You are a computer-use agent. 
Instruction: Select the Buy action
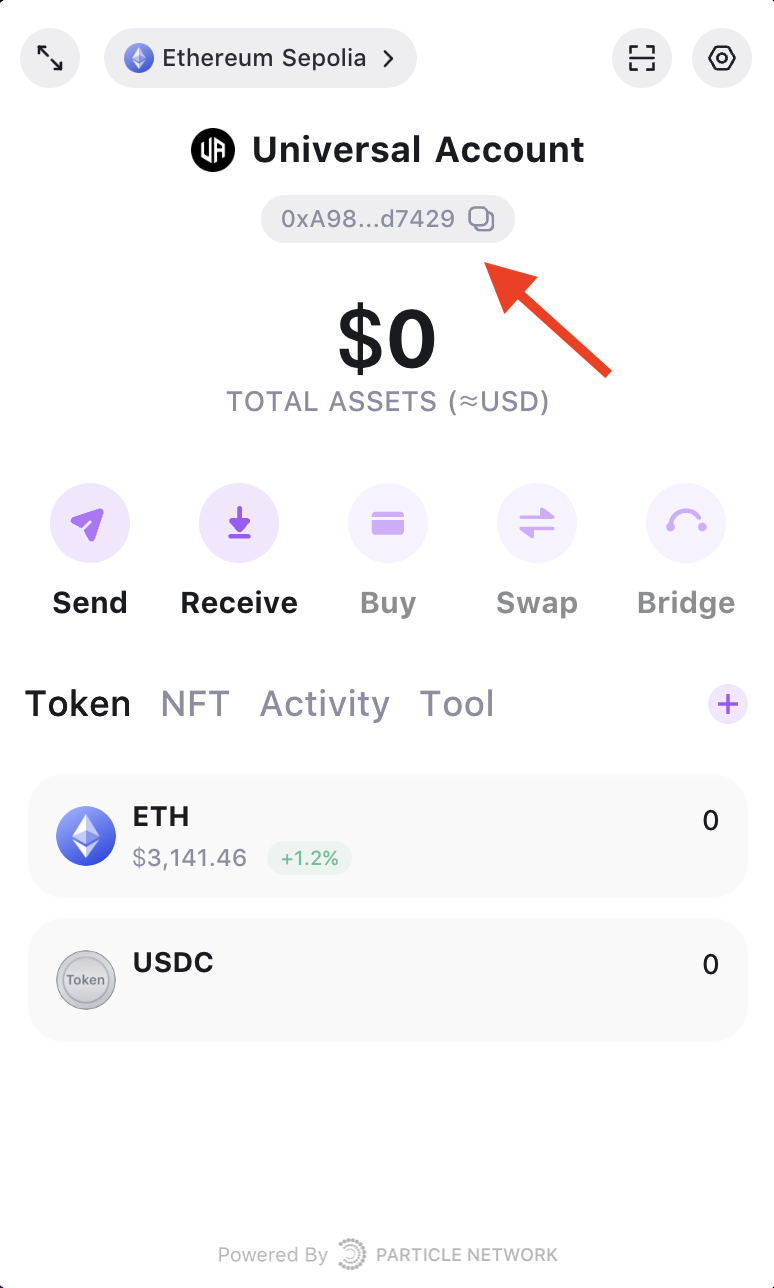(387, 523)
